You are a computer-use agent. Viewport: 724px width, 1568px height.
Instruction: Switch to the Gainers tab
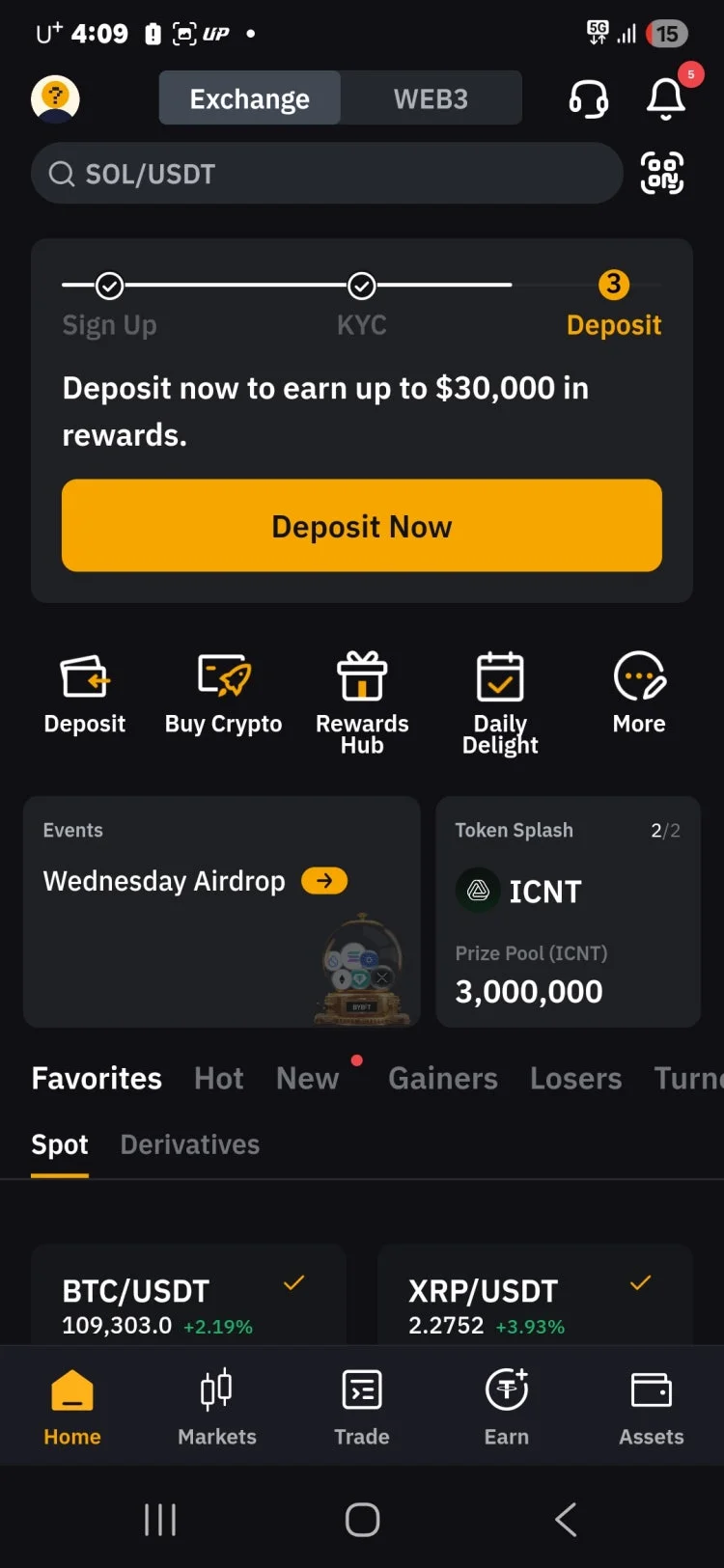click(x=442, y=1078)
